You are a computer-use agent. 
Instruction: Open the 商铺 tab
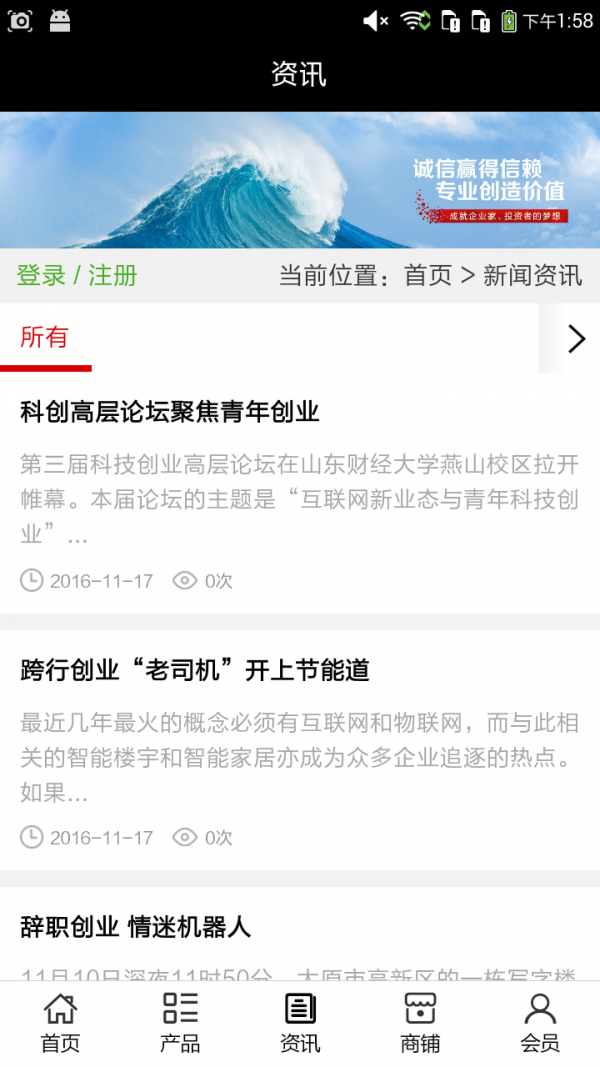point(420,1023)
